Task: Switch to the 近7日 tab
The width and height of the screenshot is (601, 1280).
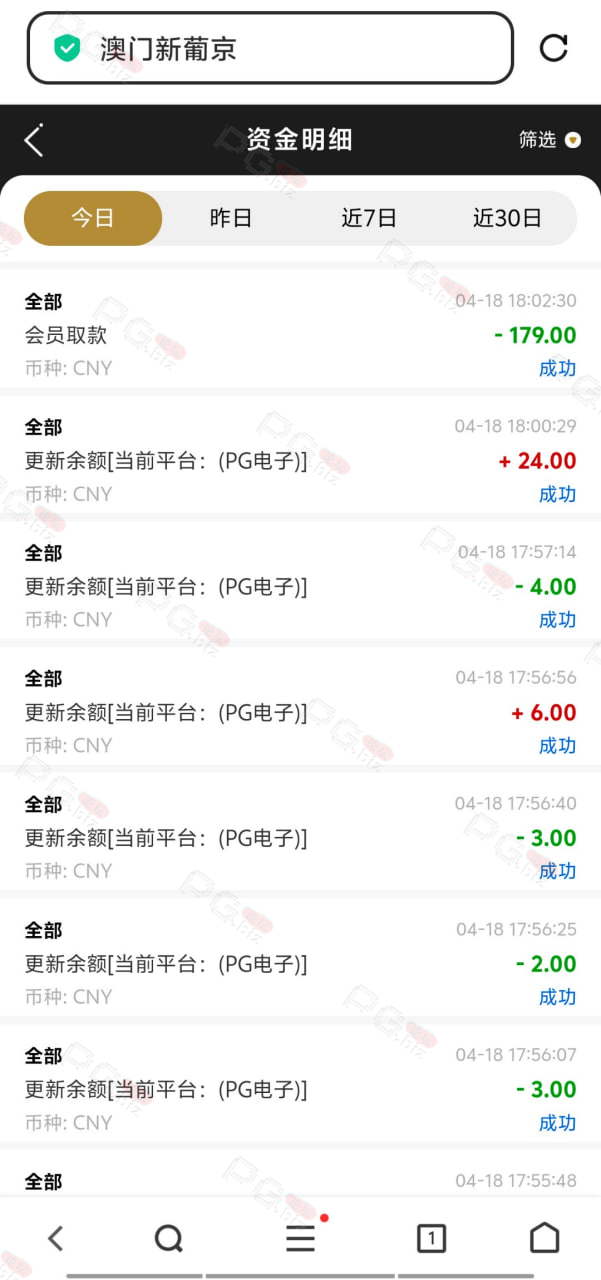Action: tap(369, 218)
